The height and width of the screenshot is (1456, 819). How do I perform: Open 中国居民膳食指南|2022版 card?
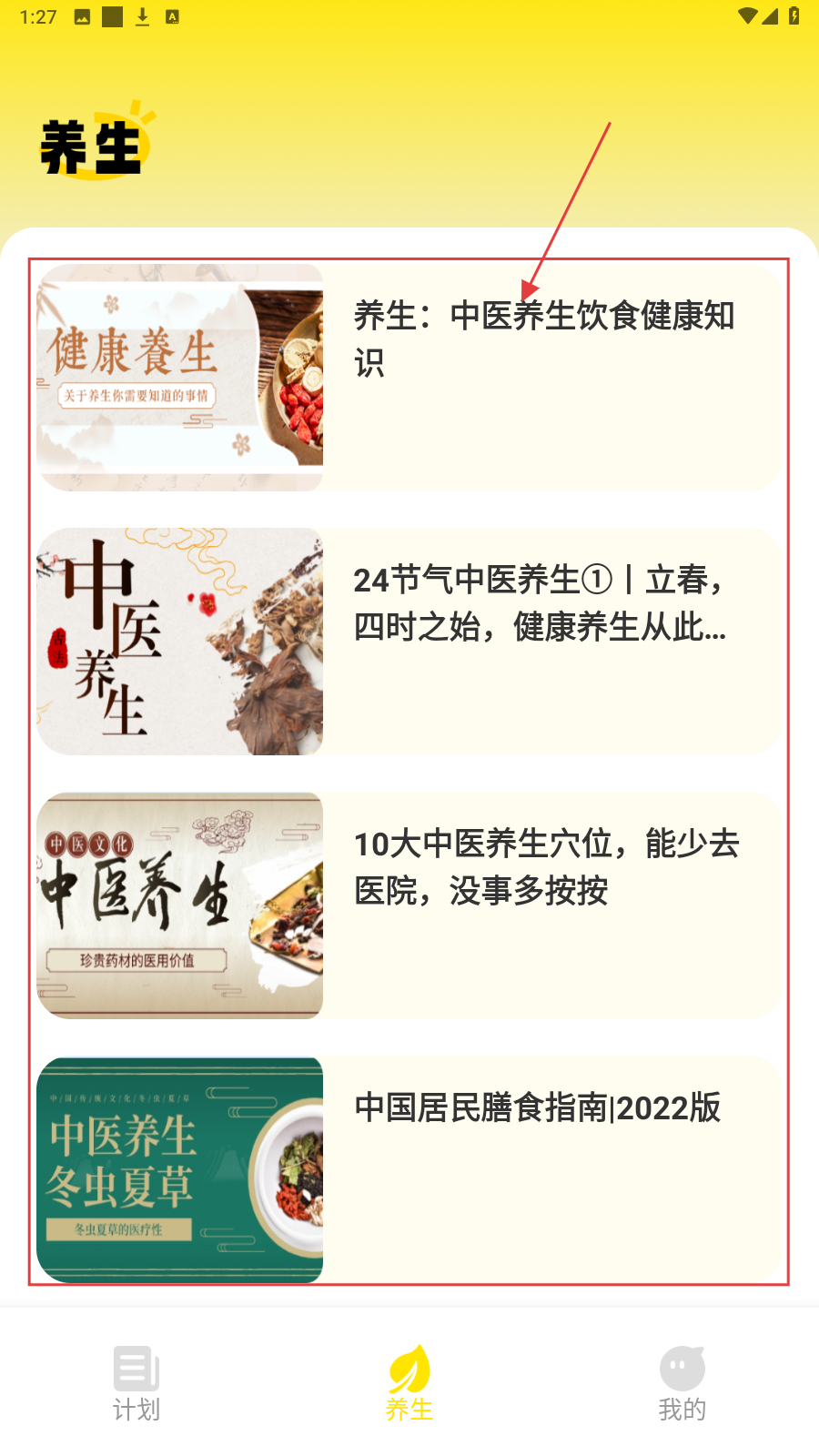pyautogui.click(x=537, y=1108)
